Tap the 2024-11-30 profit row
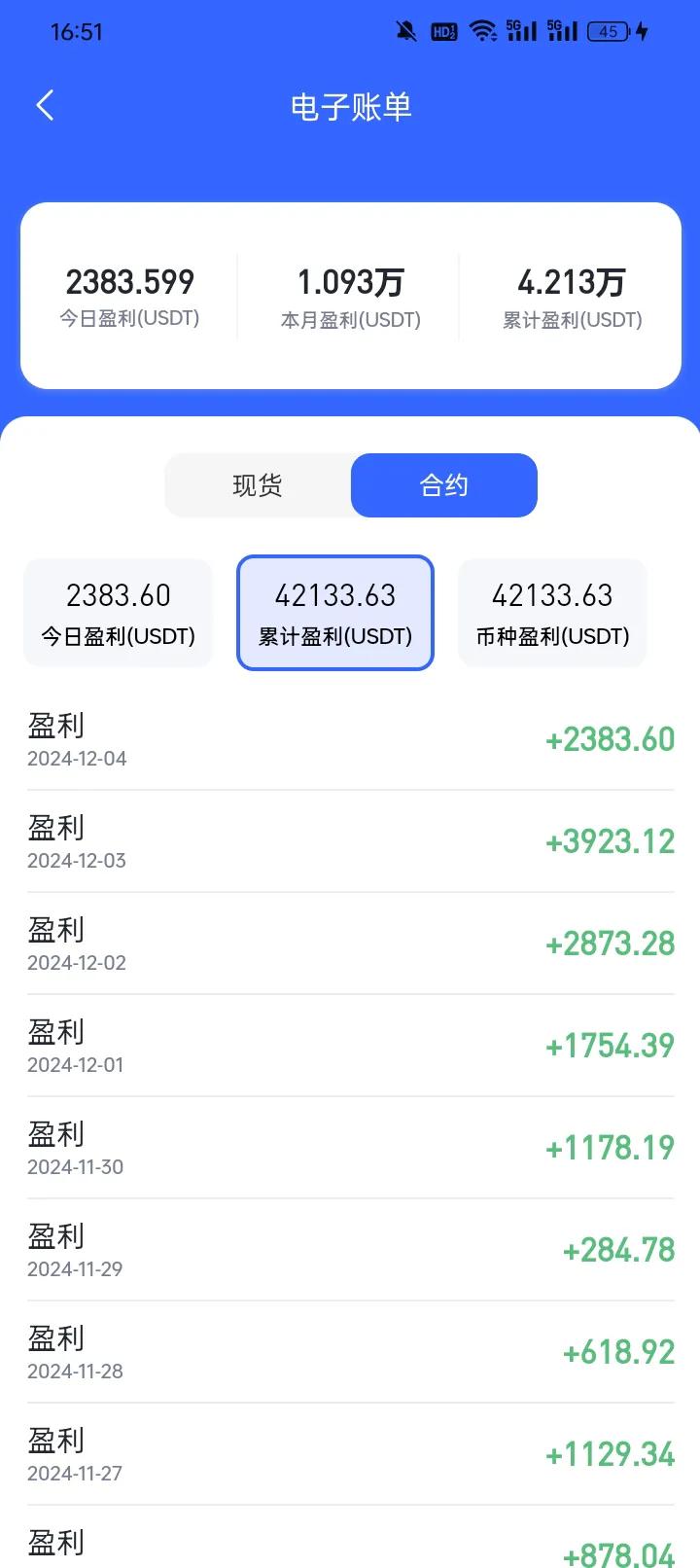This screenshot has width=700, height=1568. [350, 1148]
